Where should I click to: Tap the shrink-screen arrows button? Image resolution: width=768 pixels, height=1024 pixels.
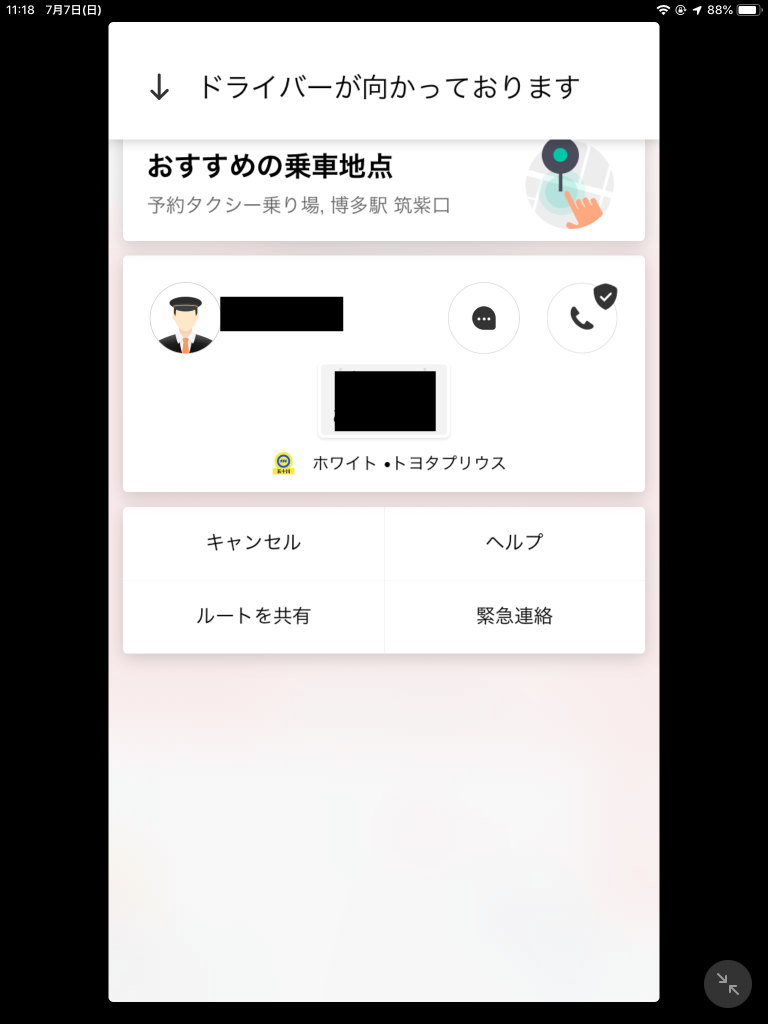(x=728, y=984)
